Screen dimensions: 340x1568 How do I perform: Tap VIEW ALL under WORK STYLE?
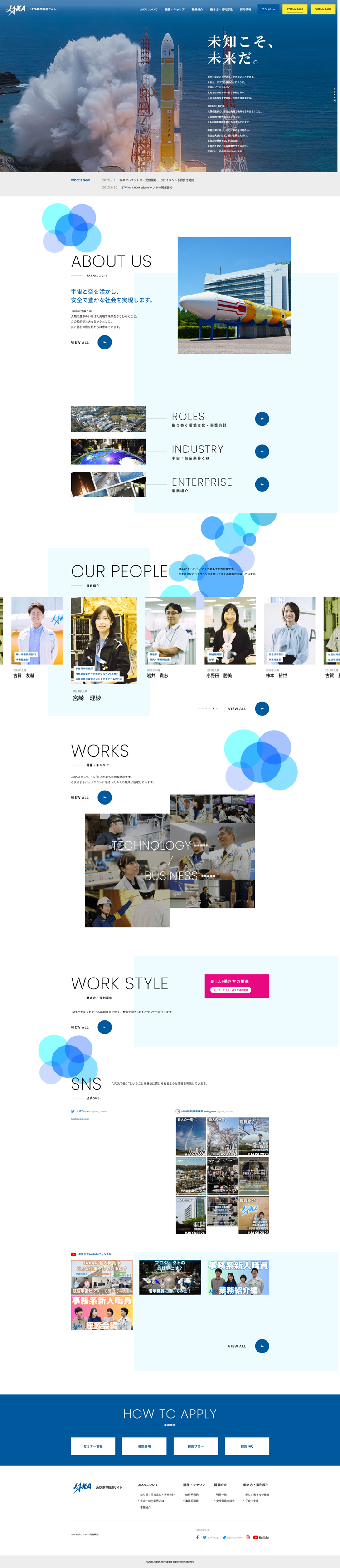tap(105, 1027)
